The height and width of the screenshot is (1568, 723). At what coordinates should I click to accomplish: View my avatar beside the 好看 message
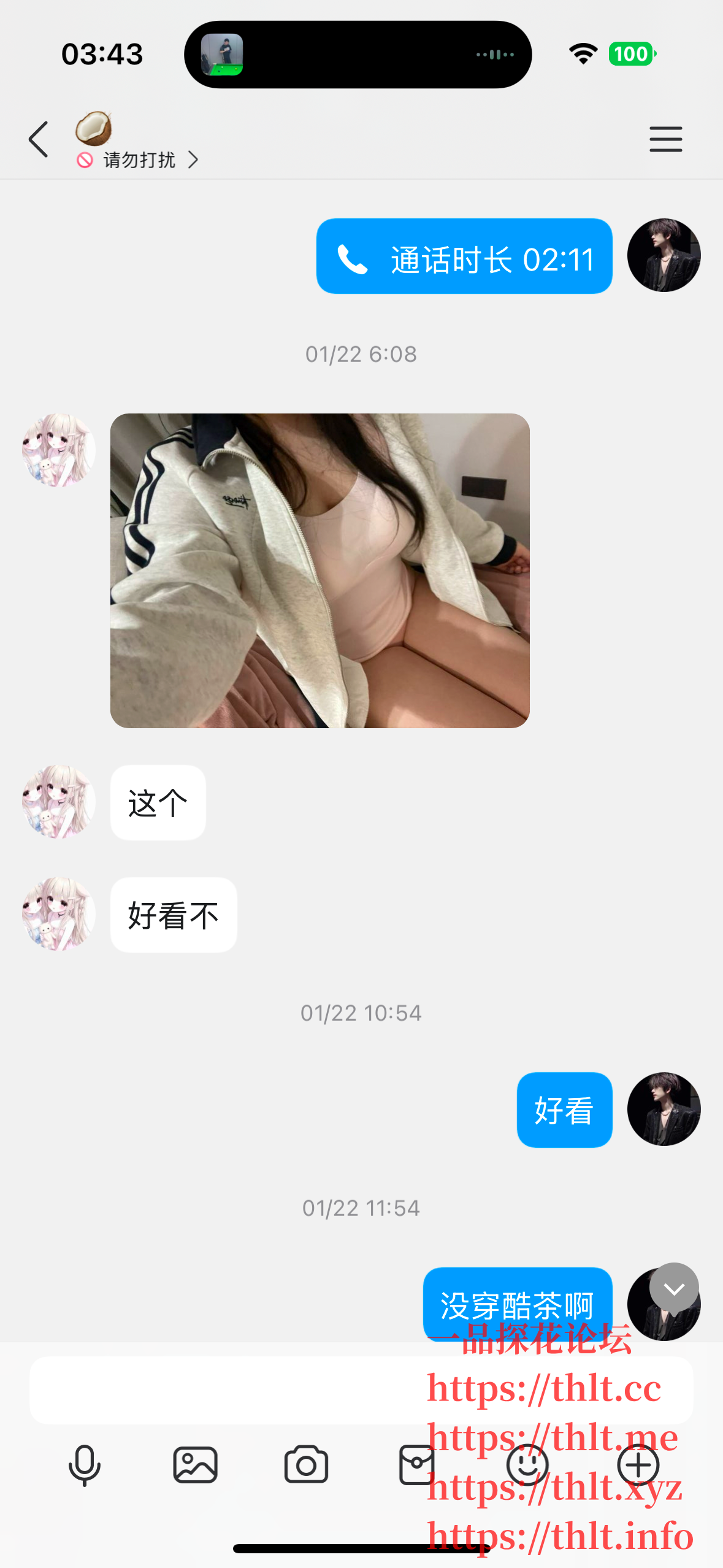click(x=664, y=1109)
